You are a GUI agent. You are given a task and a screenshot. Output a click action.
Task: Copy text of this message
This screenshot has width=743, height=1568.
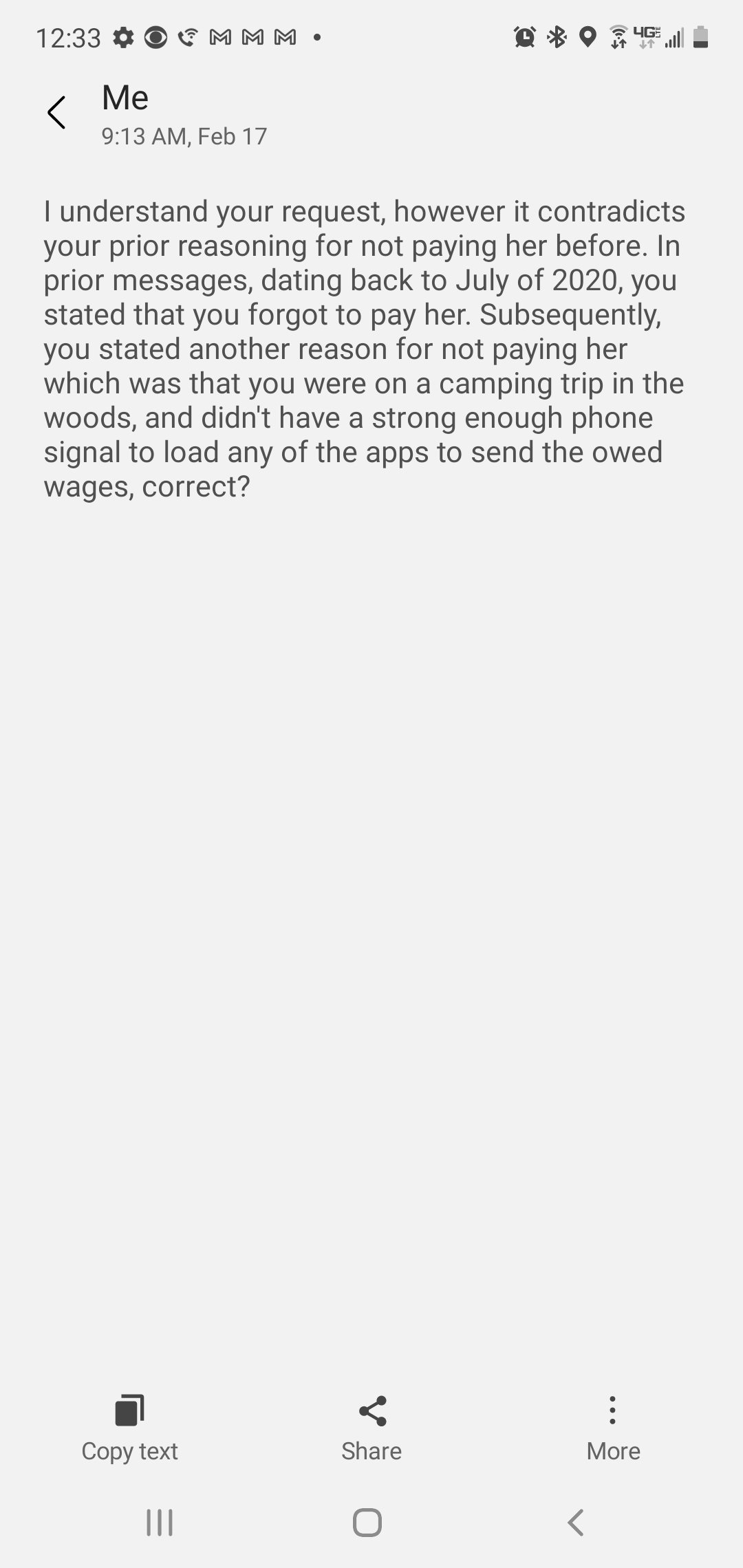coord(129,1429)
